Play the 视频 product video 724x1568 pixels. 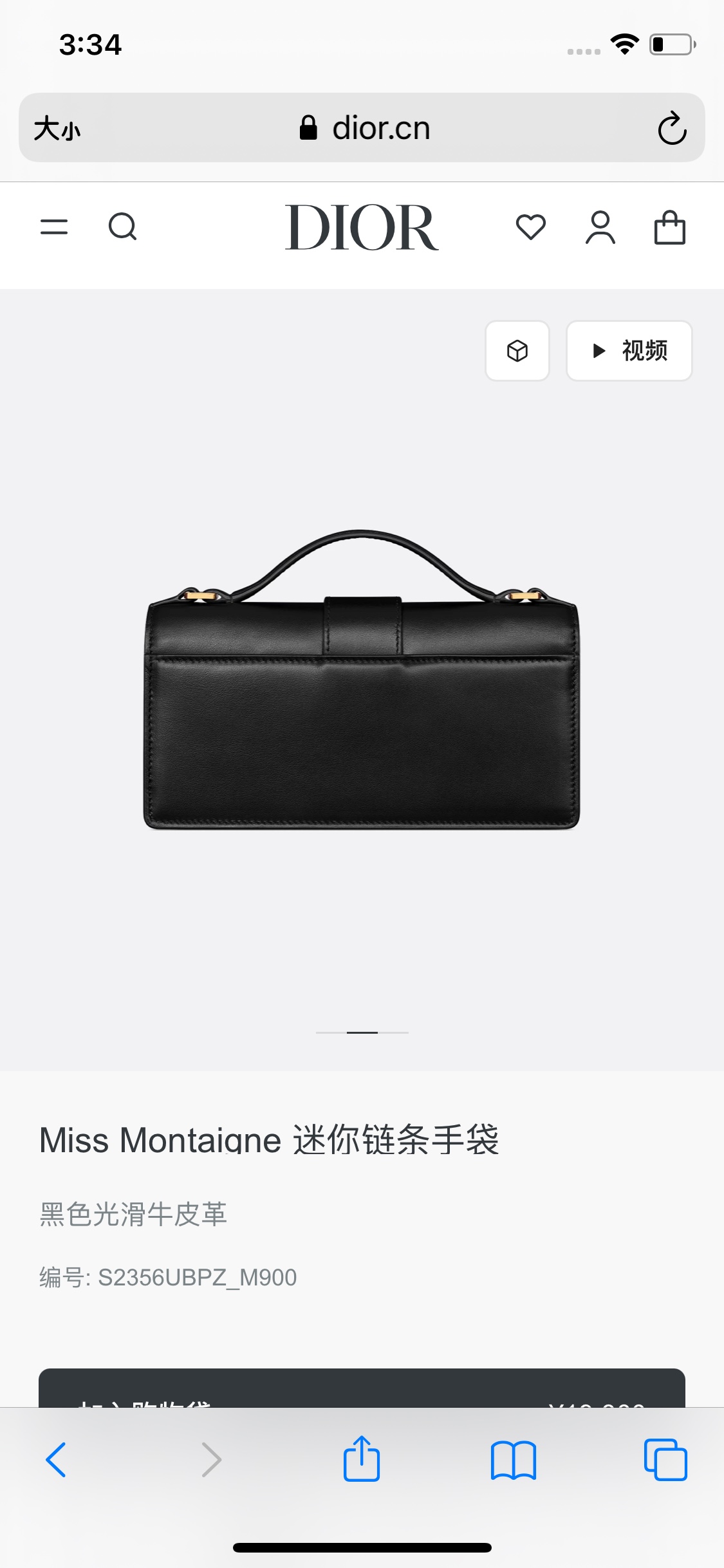pos(629,351)
